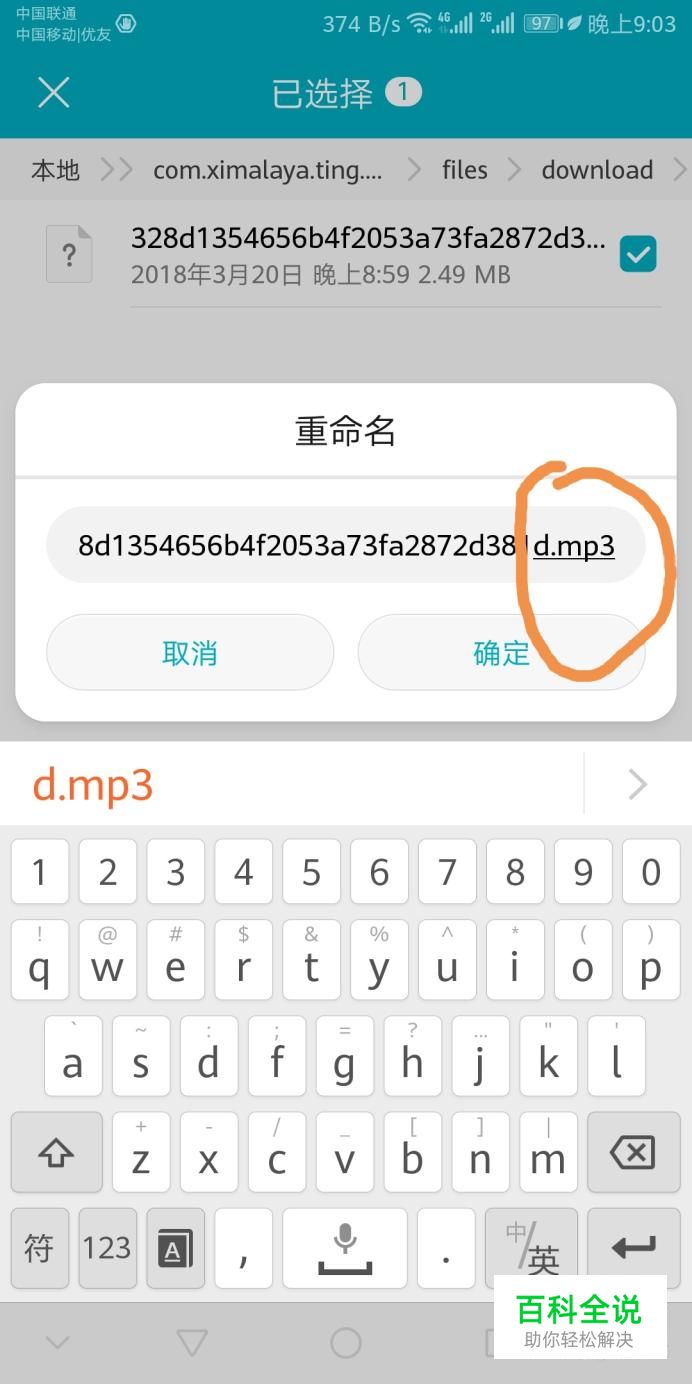Expand keyboard suggestions arrow
Screen dimensions: 692x1384
point(637,786)
